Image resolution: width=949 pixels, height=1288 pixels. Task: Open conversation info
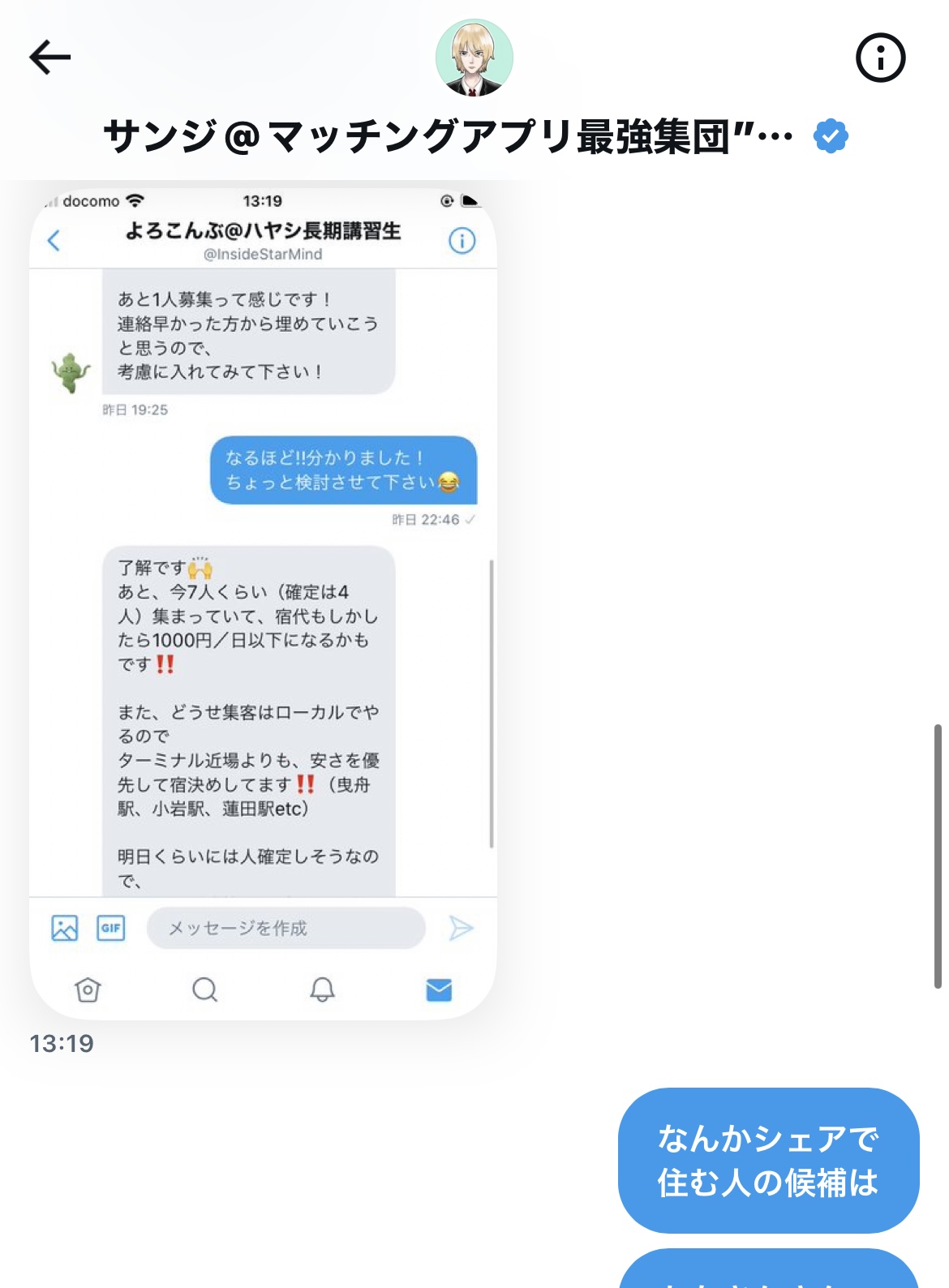tap(880, 58)
